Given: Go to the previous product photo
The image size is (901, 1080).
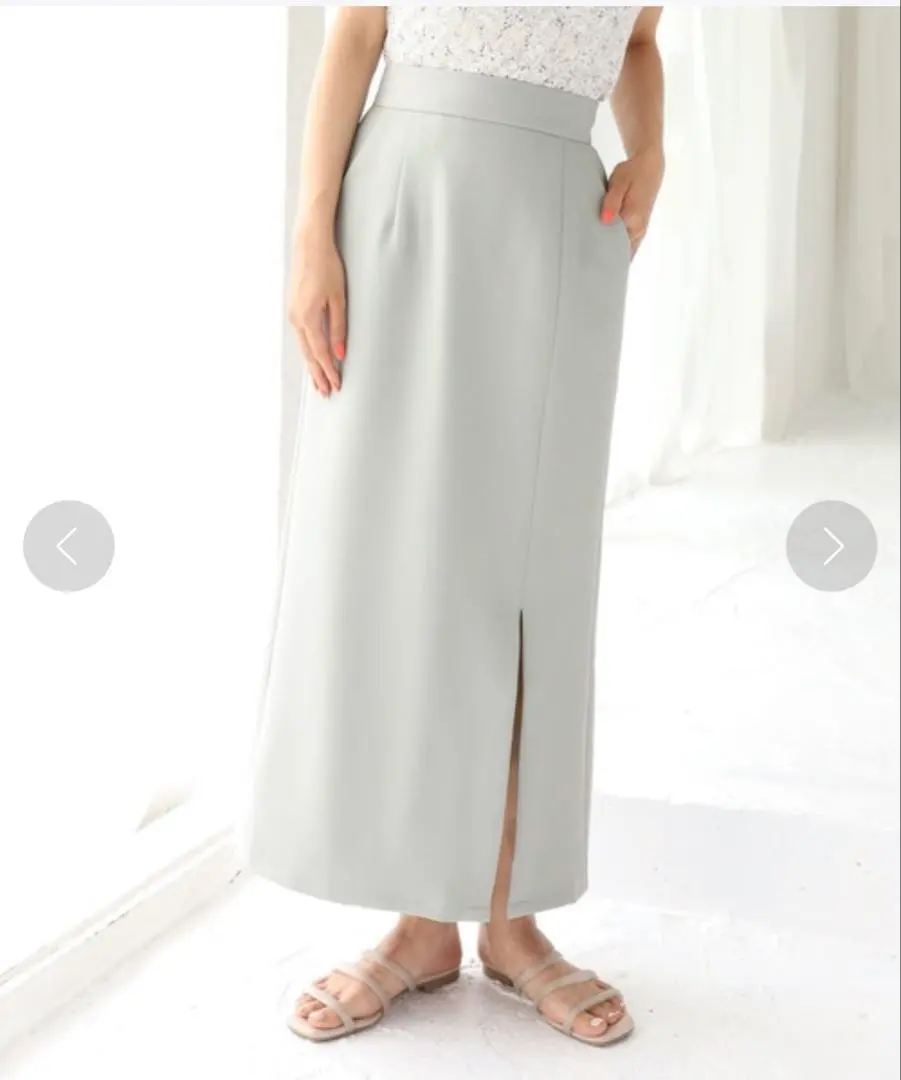Looking at the screenshot, I should click(x=68, y=546).
